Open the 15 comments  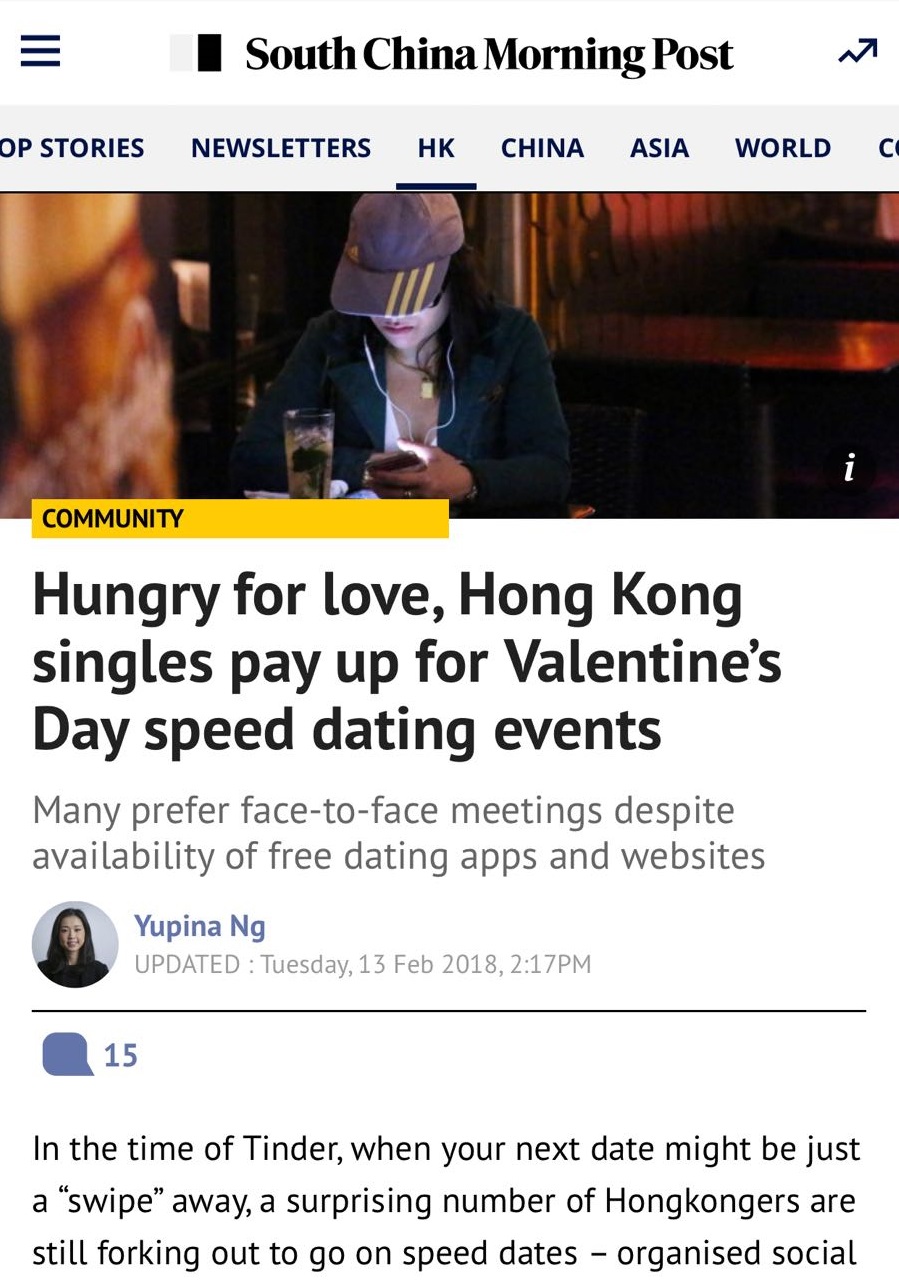(x=90, y=1055)
